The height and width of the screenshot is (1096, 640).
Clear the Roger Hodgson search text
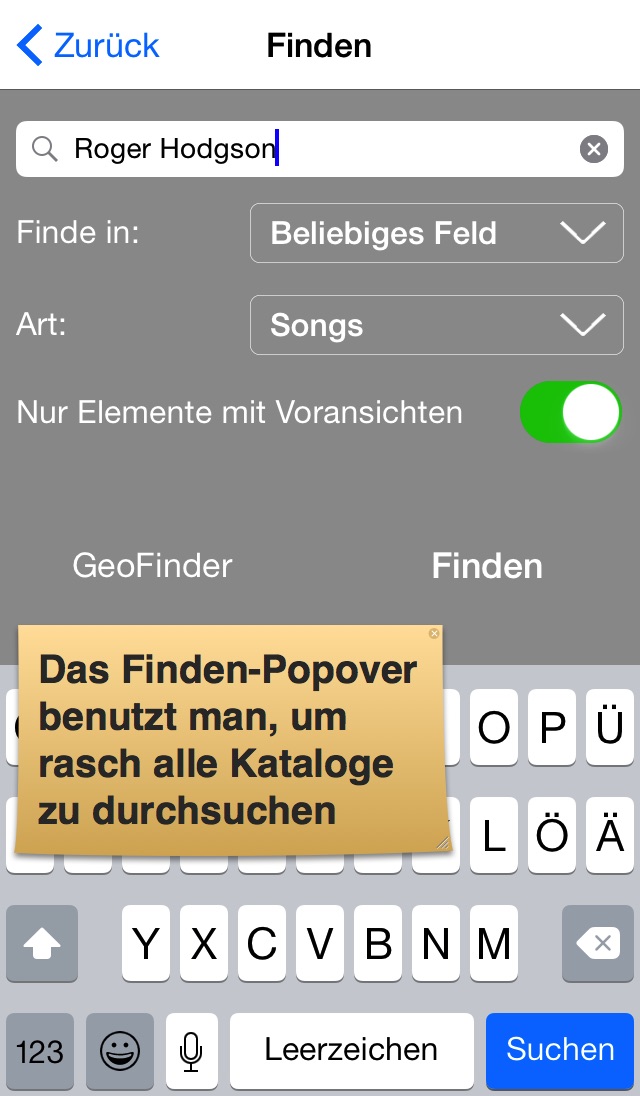(x=594, y=149)
